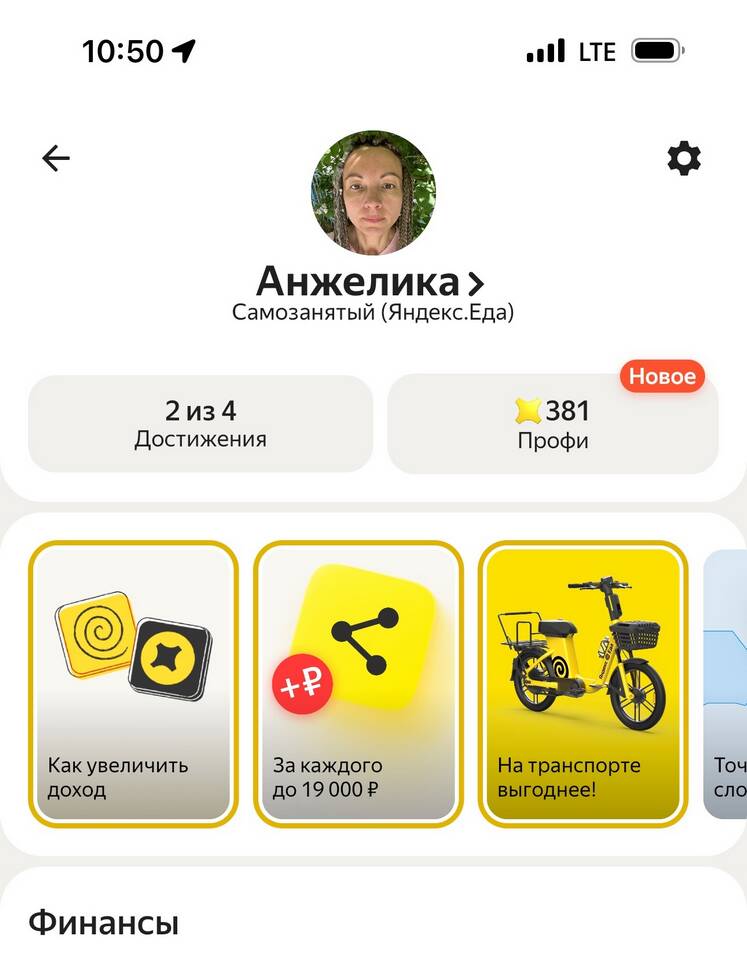Image resolution: width=747 pixels, height=960 pixels.
Task: Open the Профи 381 points card
Action: pos(552,424)
